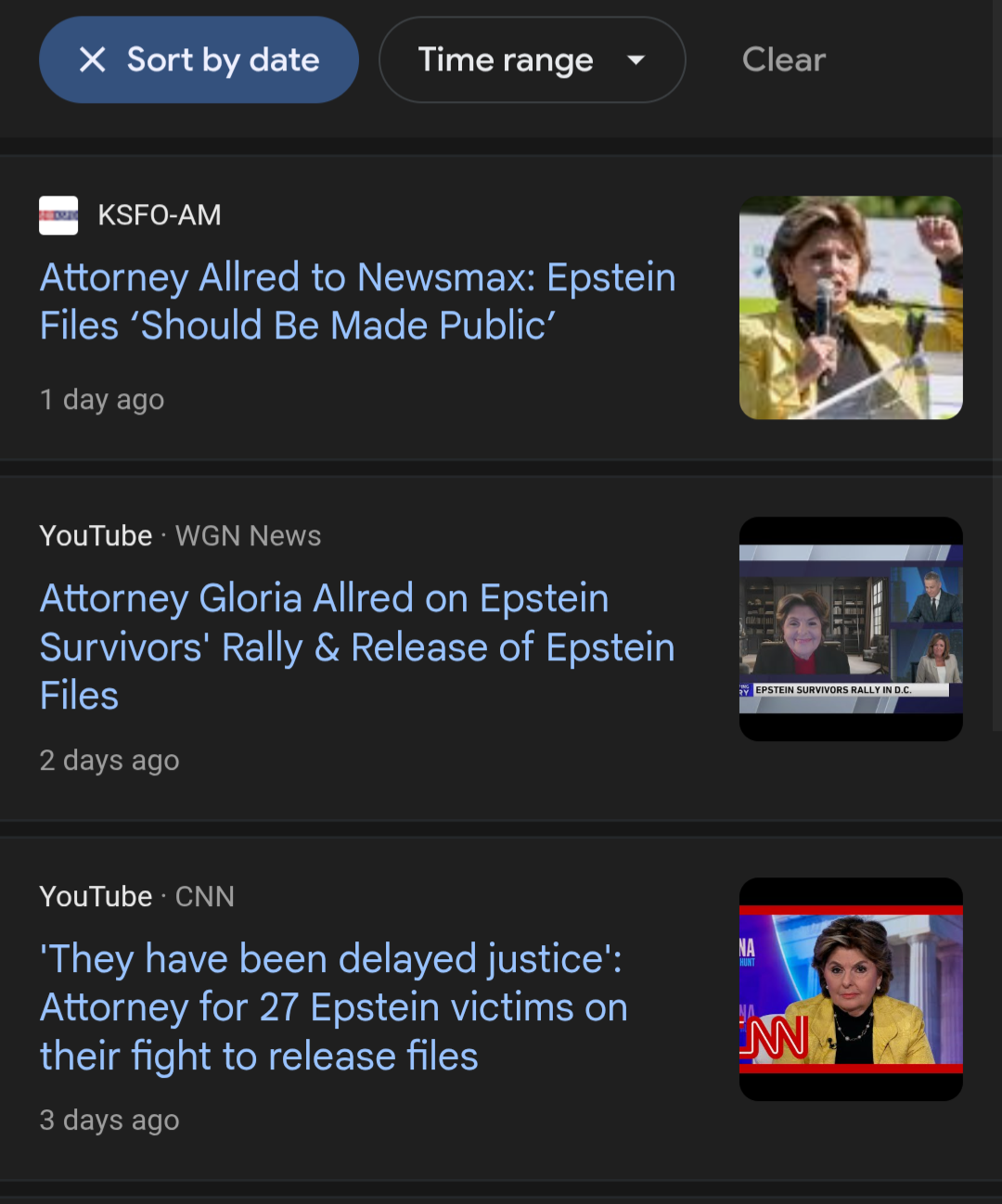Clear all search filters

783,60
